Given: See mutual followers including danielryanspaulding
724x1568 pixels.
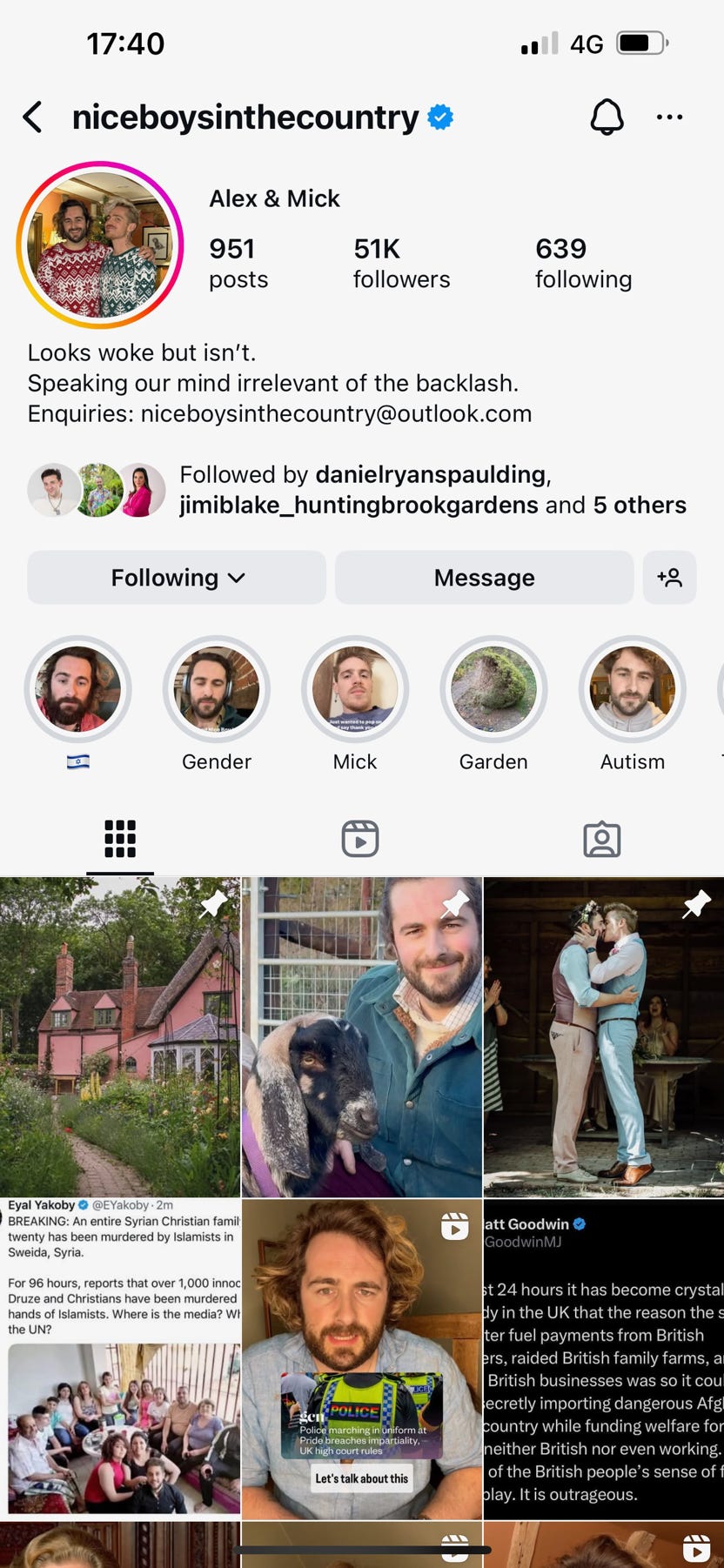Looking at the screenshot, I should [x=432, y=490].
